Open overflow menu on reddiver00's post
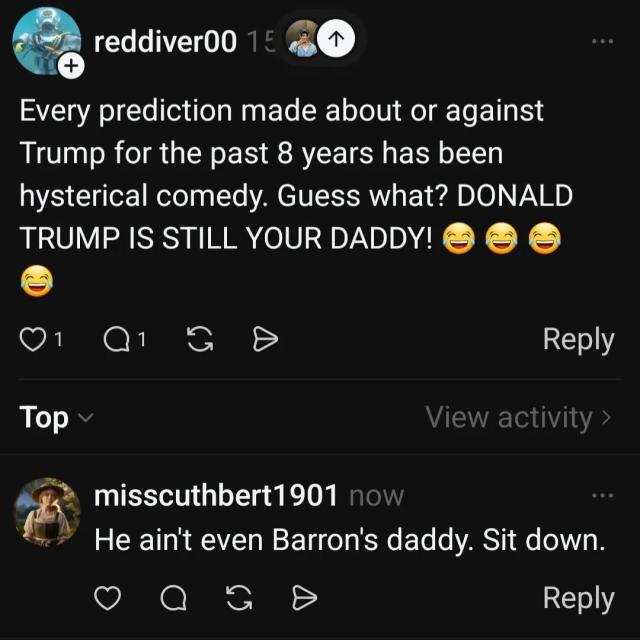Image resolution: width=640 pixels, height=640 pixels. [x=601, y=42]
